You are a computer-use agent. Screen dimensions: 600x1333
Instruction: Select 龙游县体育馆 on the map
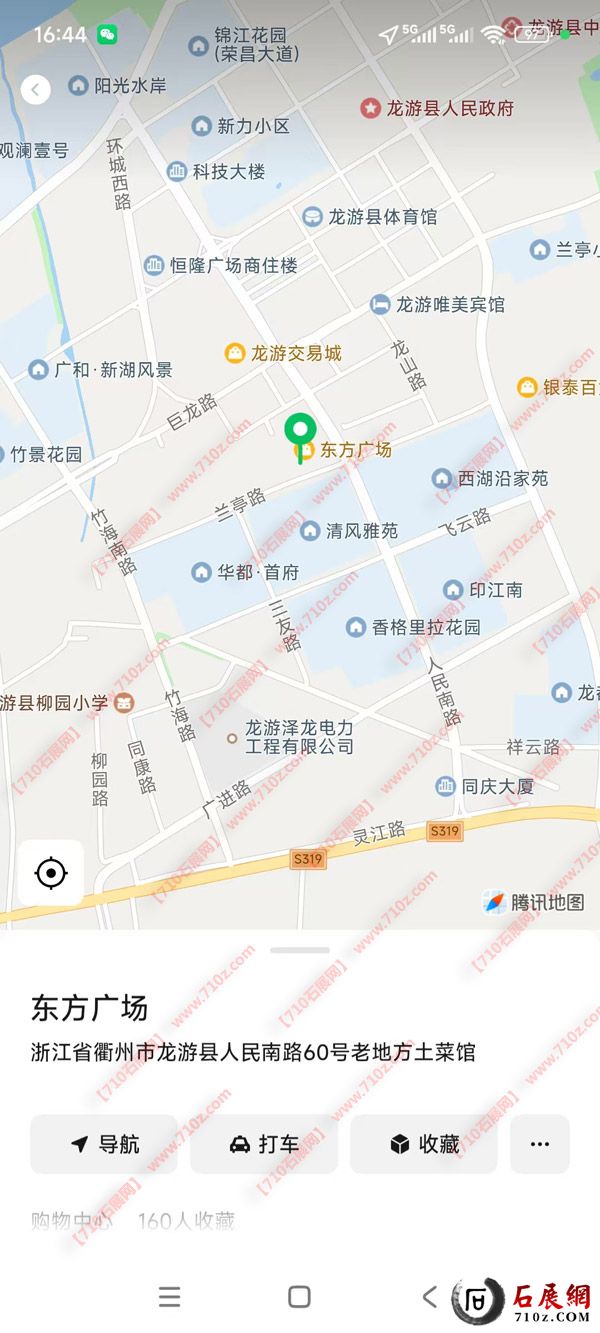coord(370,216)
